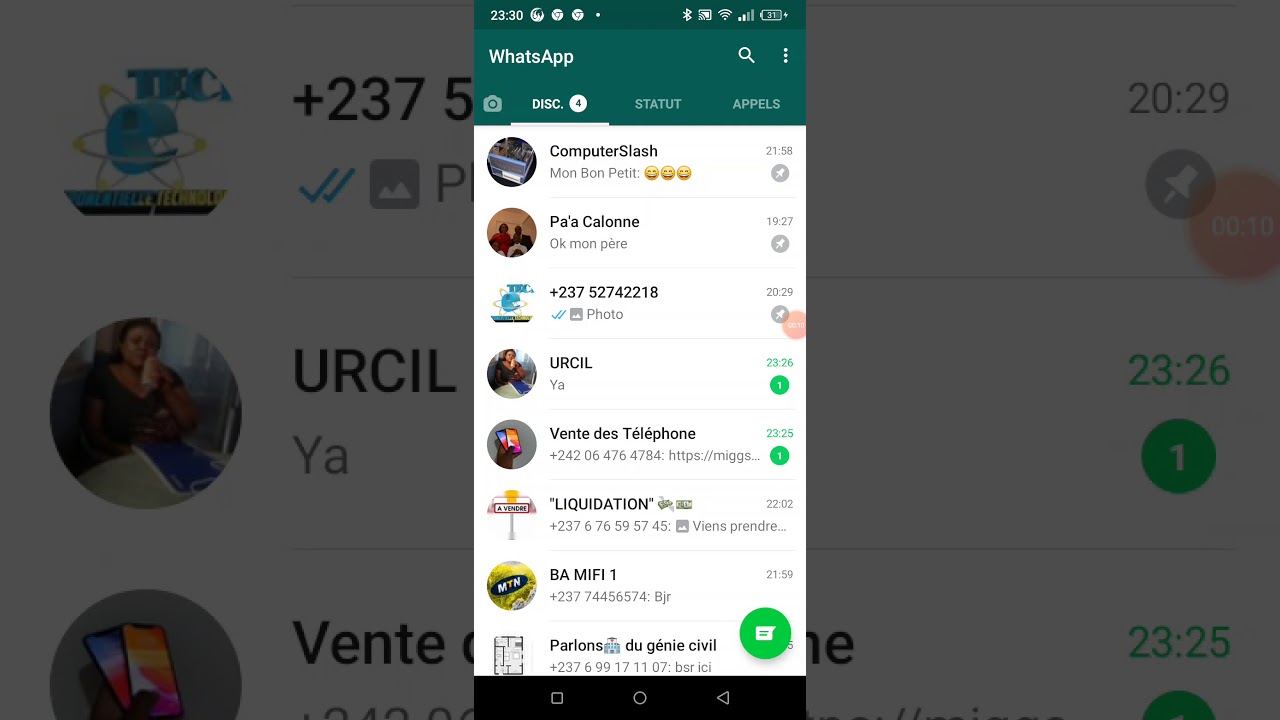Open the camera tab
1280x720 pixels.
[x=492, y=104]
